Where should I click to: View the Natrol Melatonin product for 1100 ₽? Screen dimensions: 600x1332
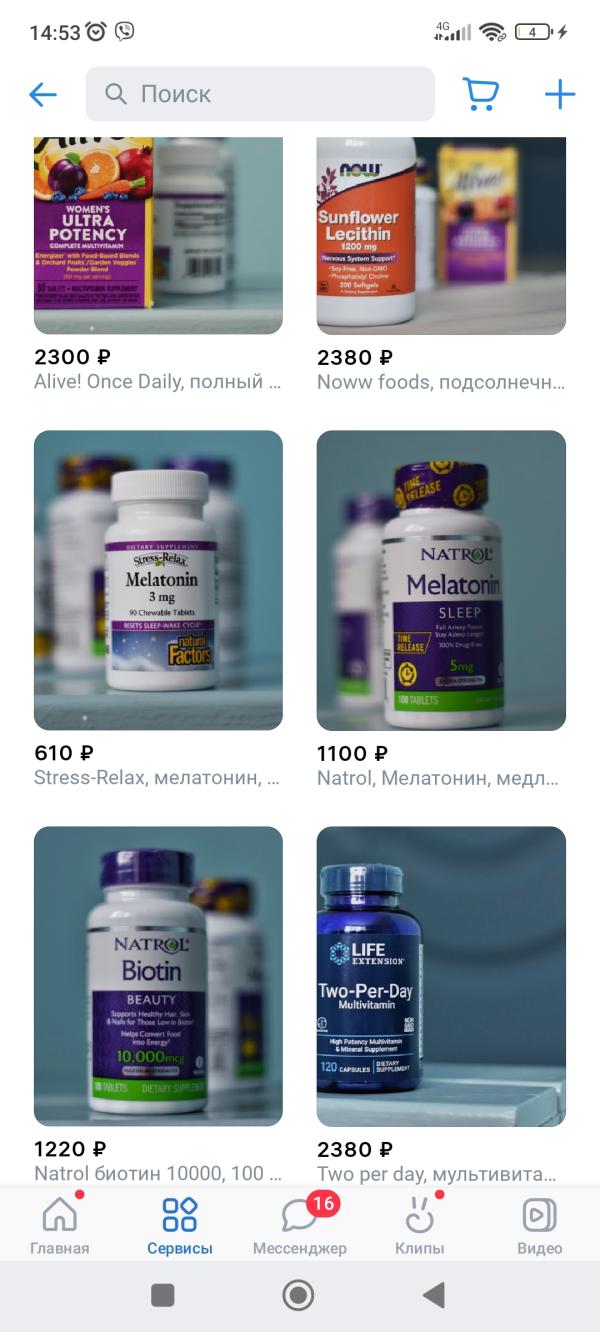click(441, 580)
